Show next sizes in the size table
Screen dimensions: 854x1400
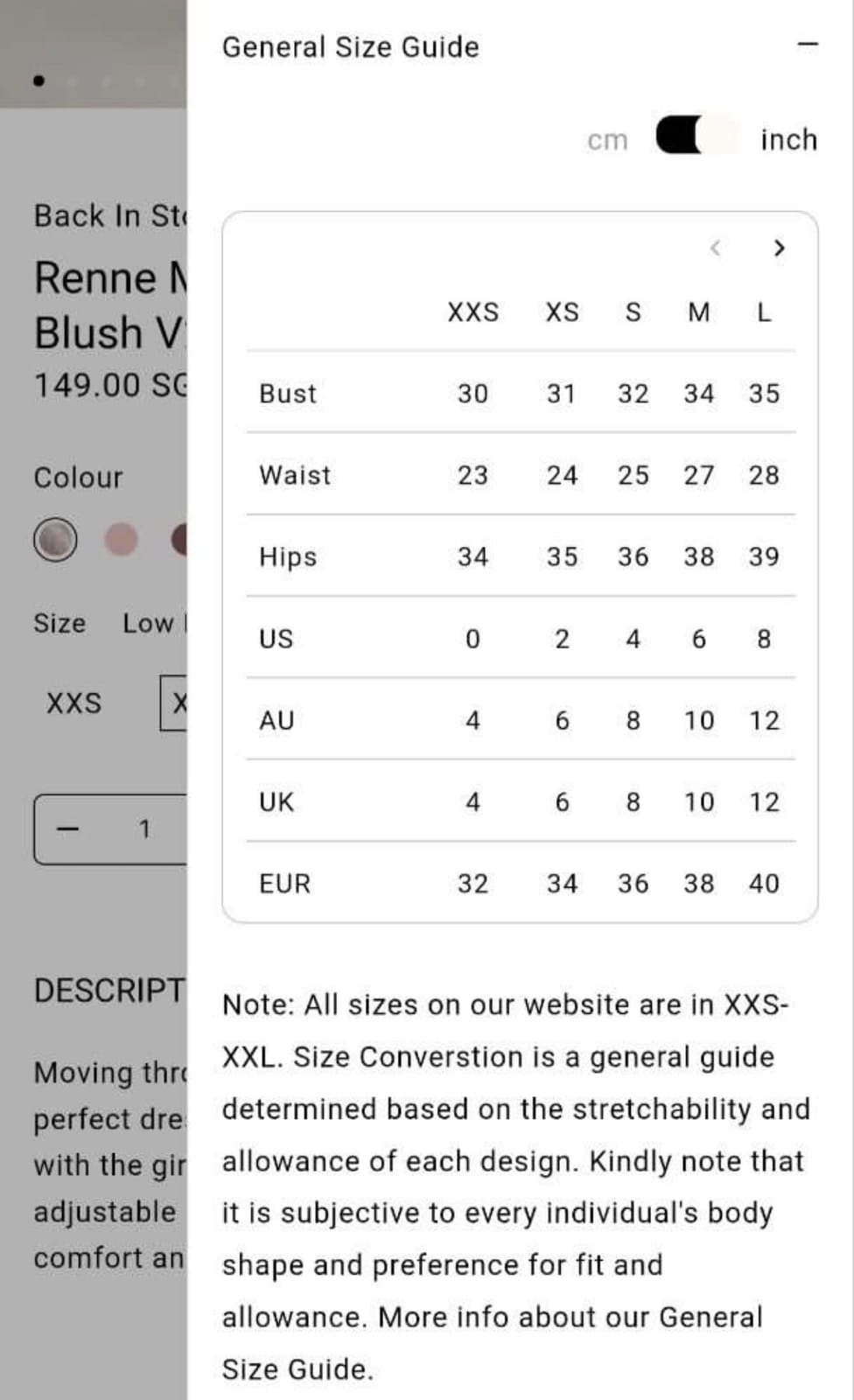(x=779, y=248)
